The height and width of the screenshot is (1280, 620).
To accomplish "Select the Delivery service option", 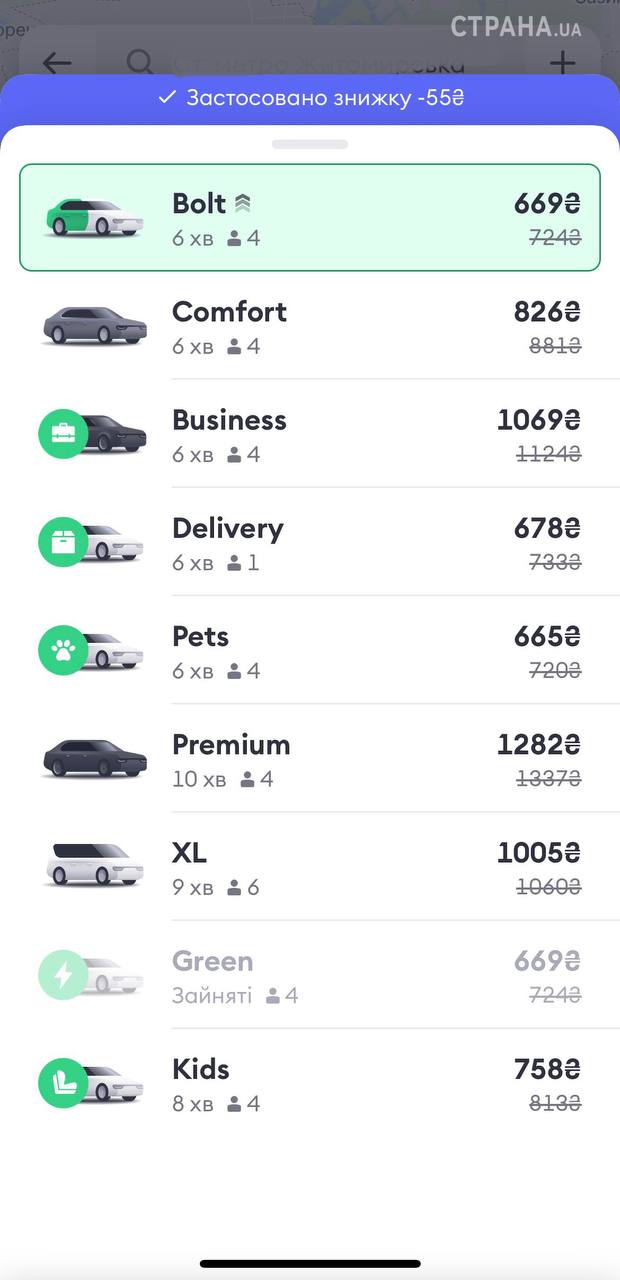I will (x=310, y=543).
